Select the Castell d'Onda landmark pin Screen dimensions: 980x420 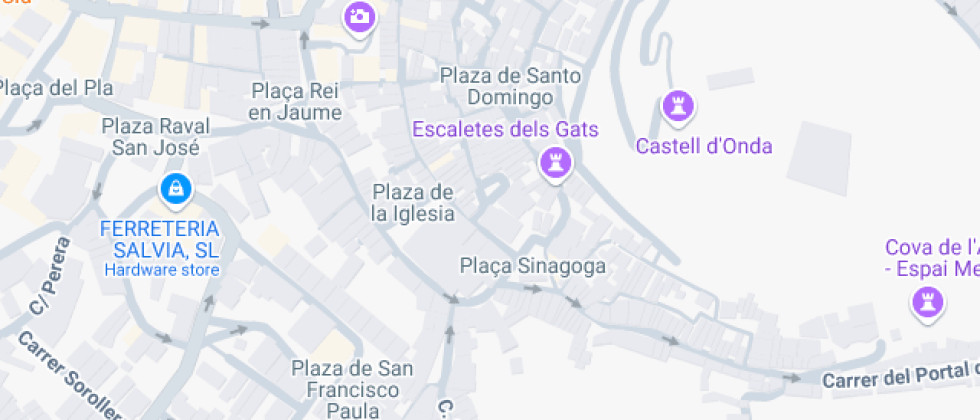[679, 105]
